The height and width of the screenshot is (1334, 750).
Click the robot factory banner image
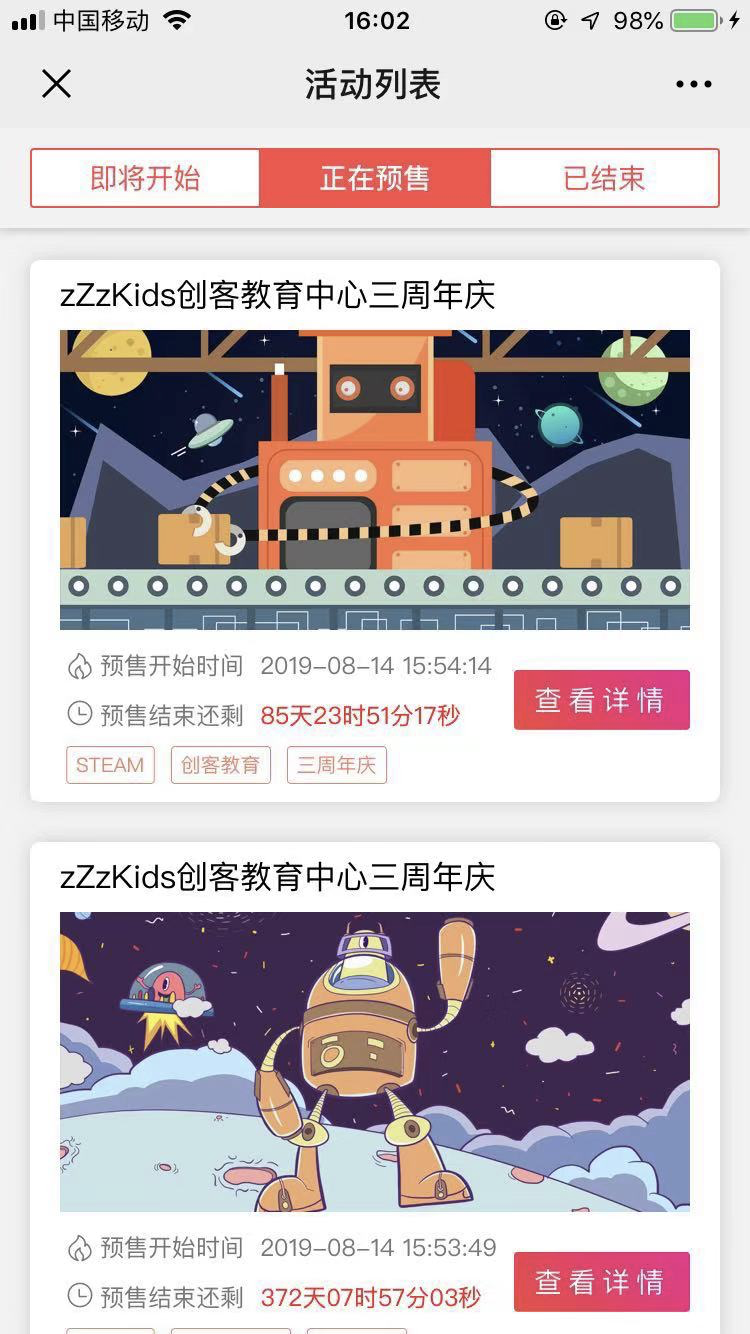point(375,480)
